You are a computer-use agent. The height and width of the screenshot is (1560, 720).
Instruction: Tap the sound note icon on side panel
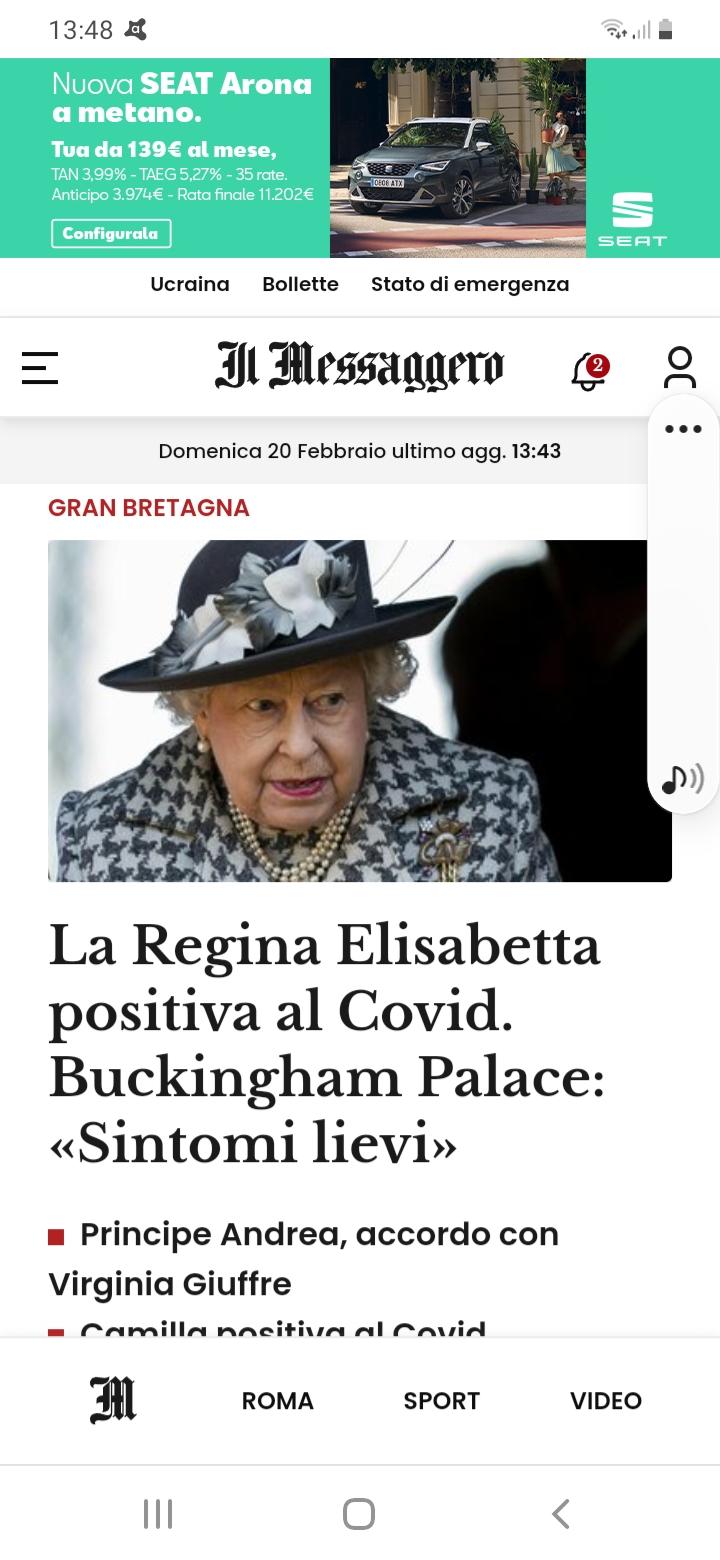(683, 778)
